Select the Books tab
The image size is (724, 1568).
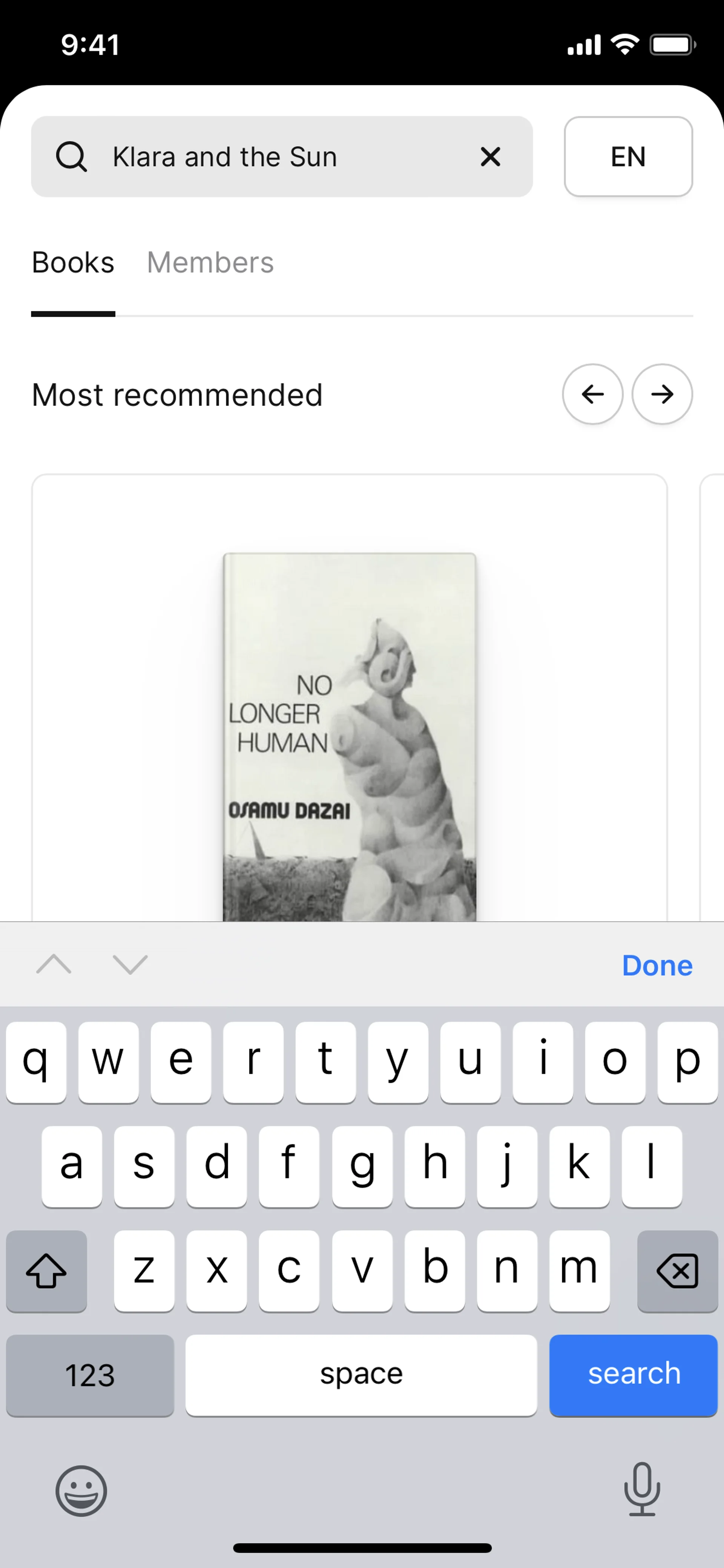coord(73,263)
